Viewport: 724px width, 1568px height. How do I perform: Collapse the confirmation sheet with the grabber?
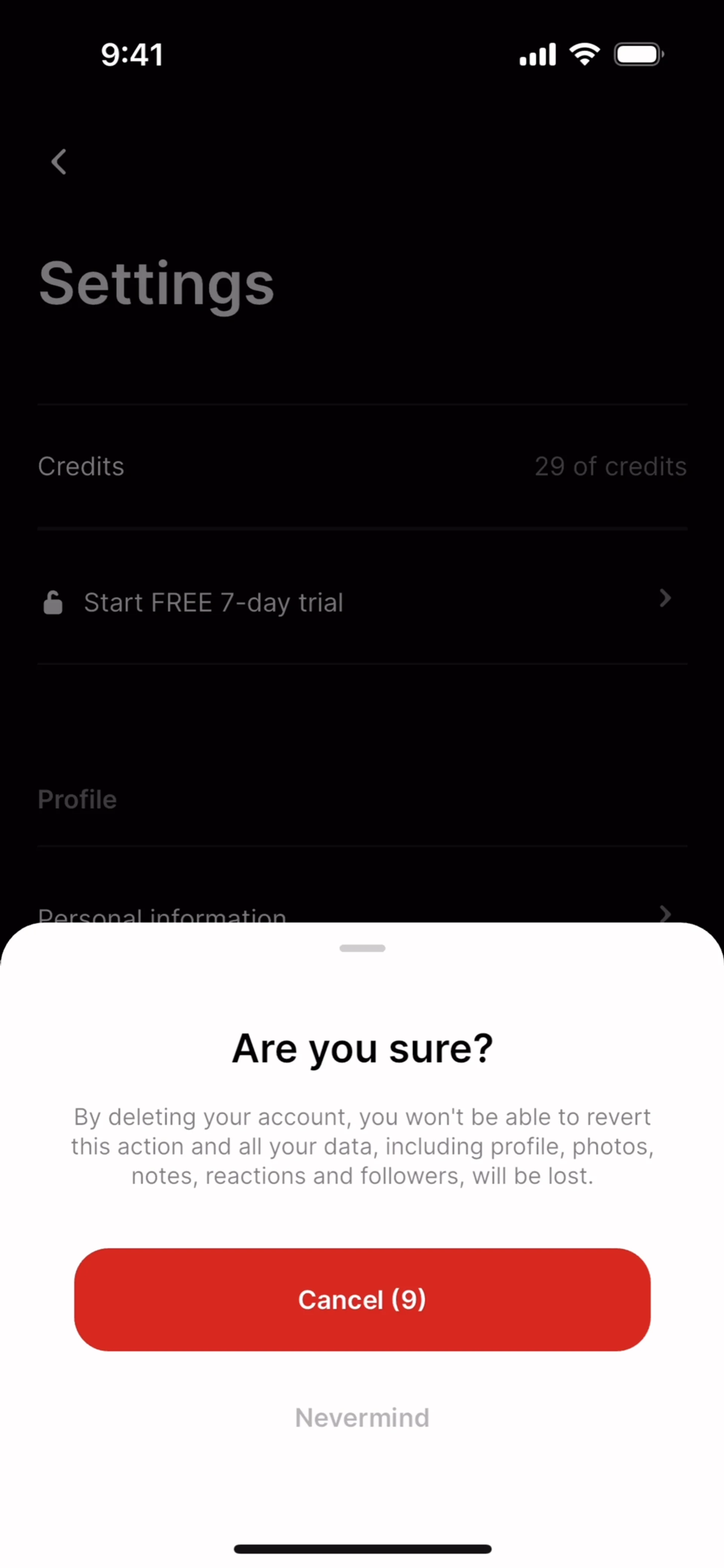(362, 948)
